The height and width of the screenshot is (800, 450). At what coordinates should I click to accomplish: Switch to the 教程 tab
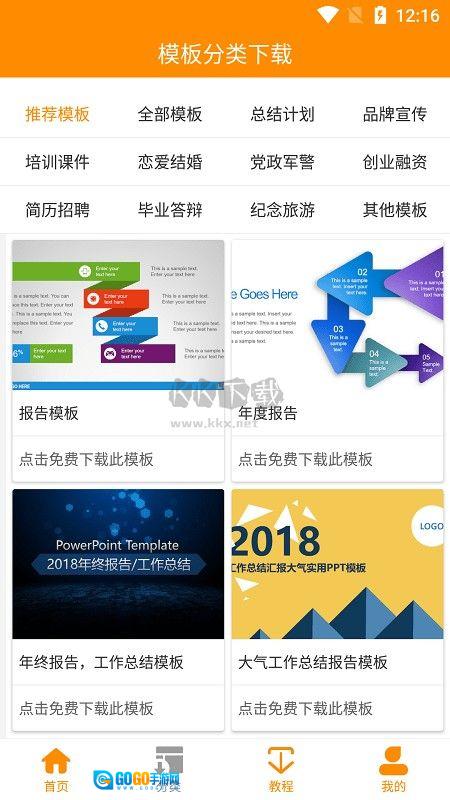pos(281,770)
